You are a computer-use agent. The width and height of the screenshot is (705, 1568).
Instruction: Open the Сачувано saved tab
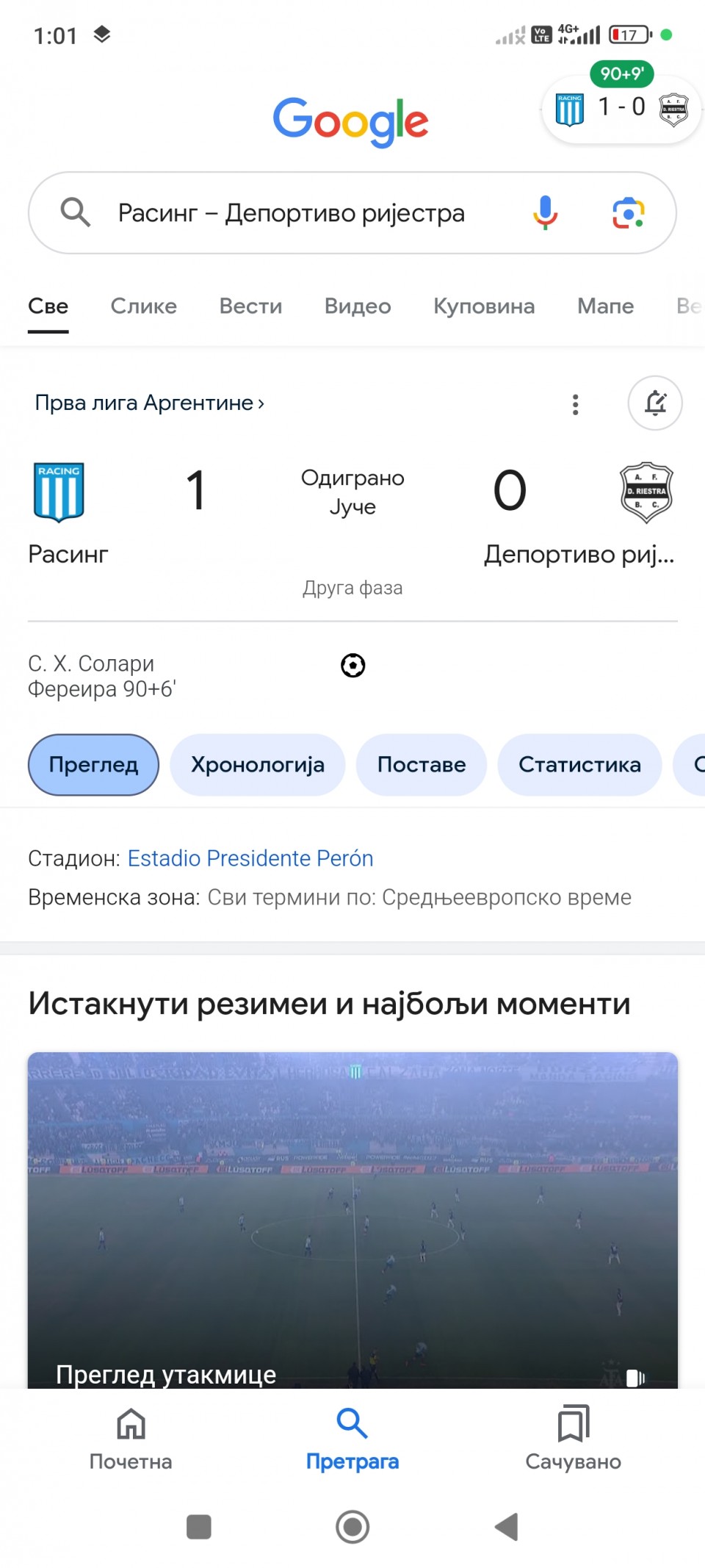tap(573, 1439)
